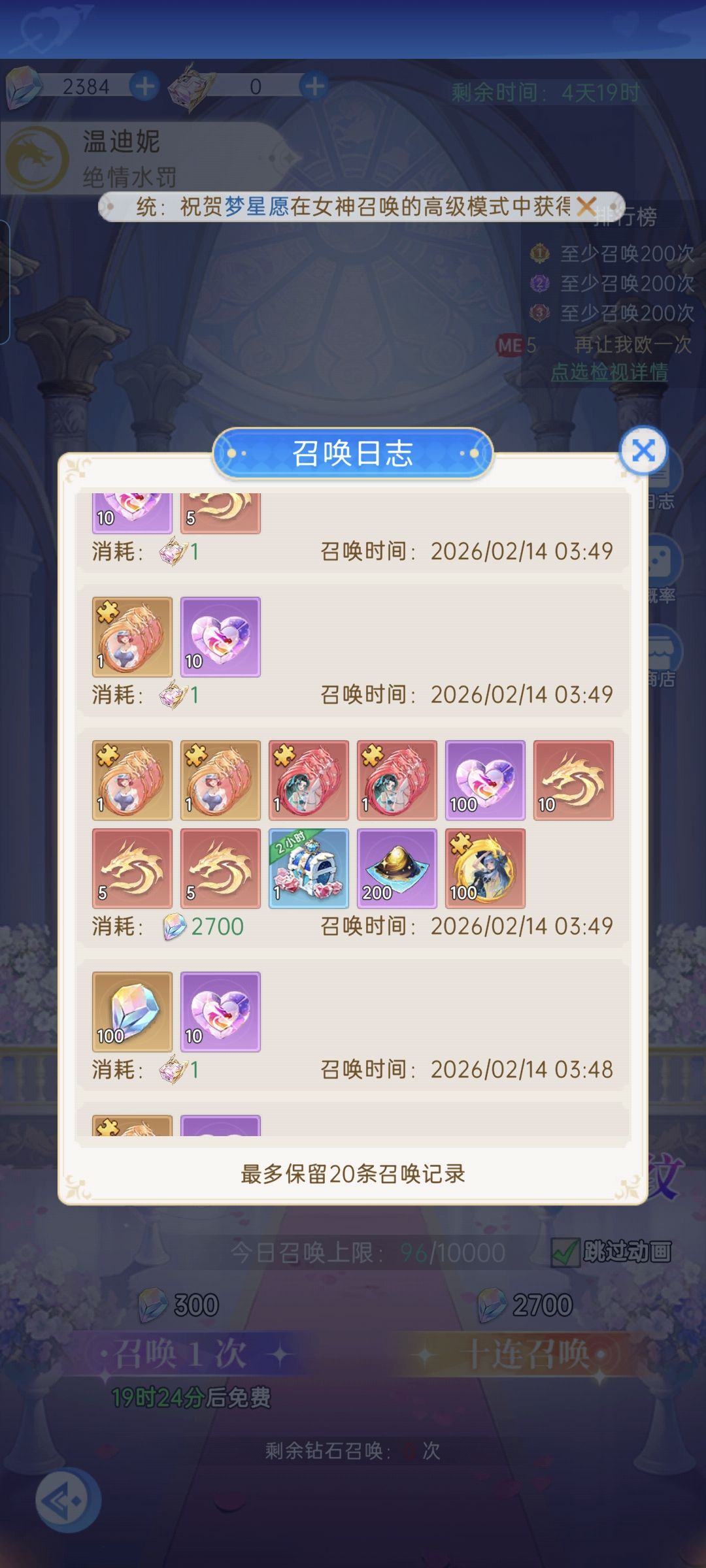Image resolution: width=706 pixels, height=1568 pixels.
Task: Tap 召唤1次 to summon once
Action: click(x=190, y=1353)
